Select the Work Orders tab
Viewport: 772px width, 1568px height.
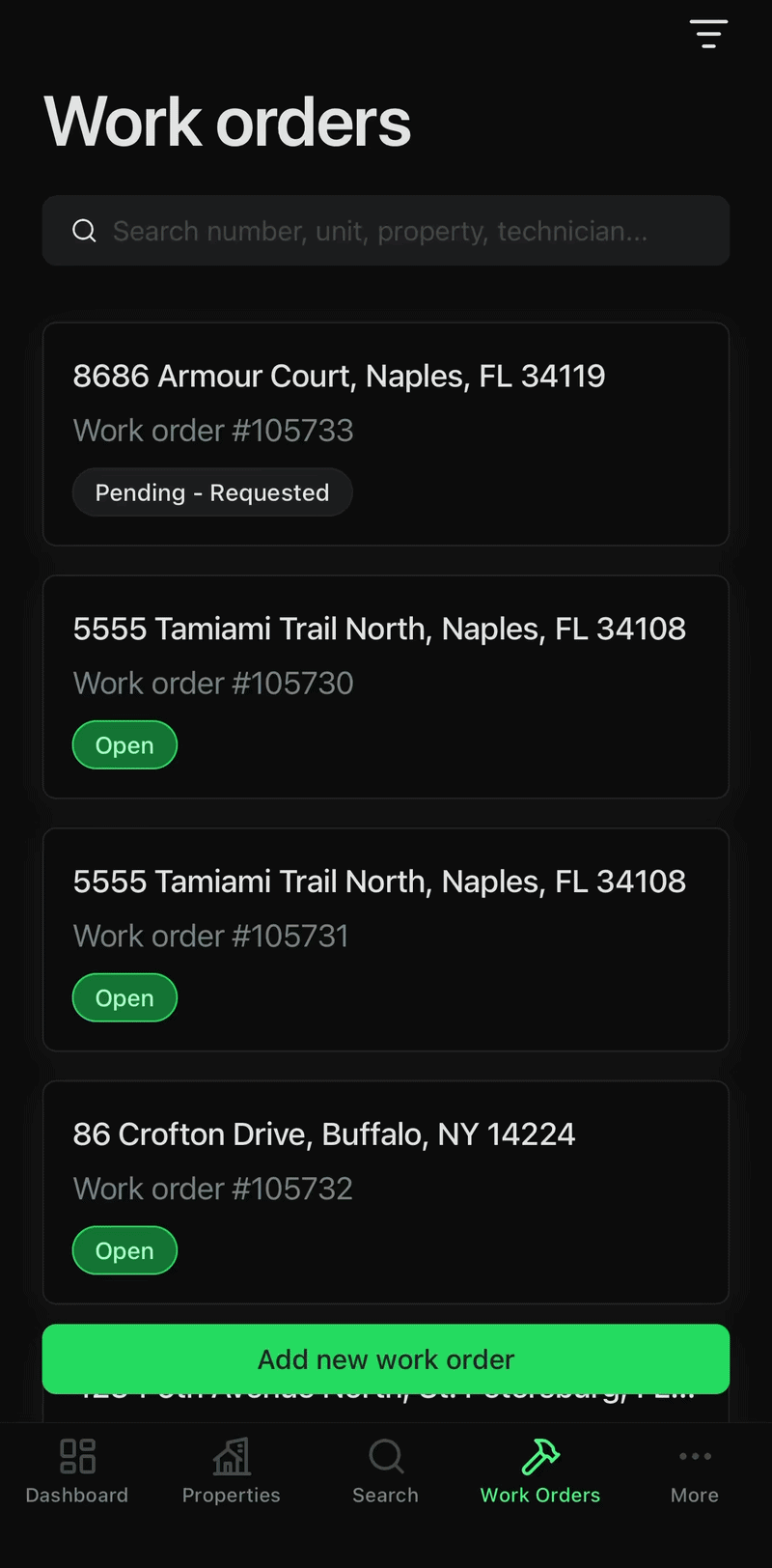point(540,1471)
